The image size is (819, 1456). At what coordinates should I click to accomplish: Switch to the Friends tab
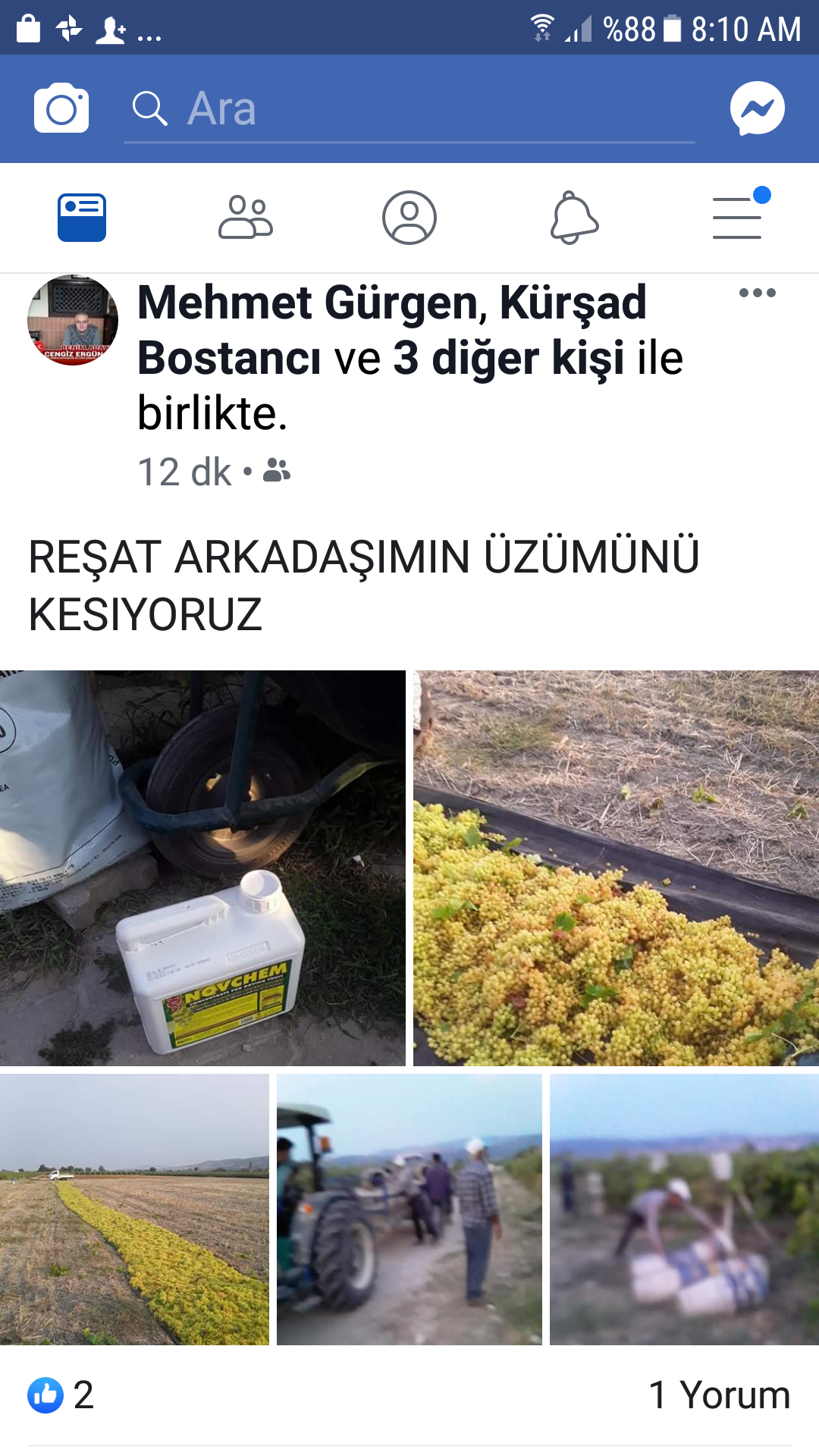[246, 218]
